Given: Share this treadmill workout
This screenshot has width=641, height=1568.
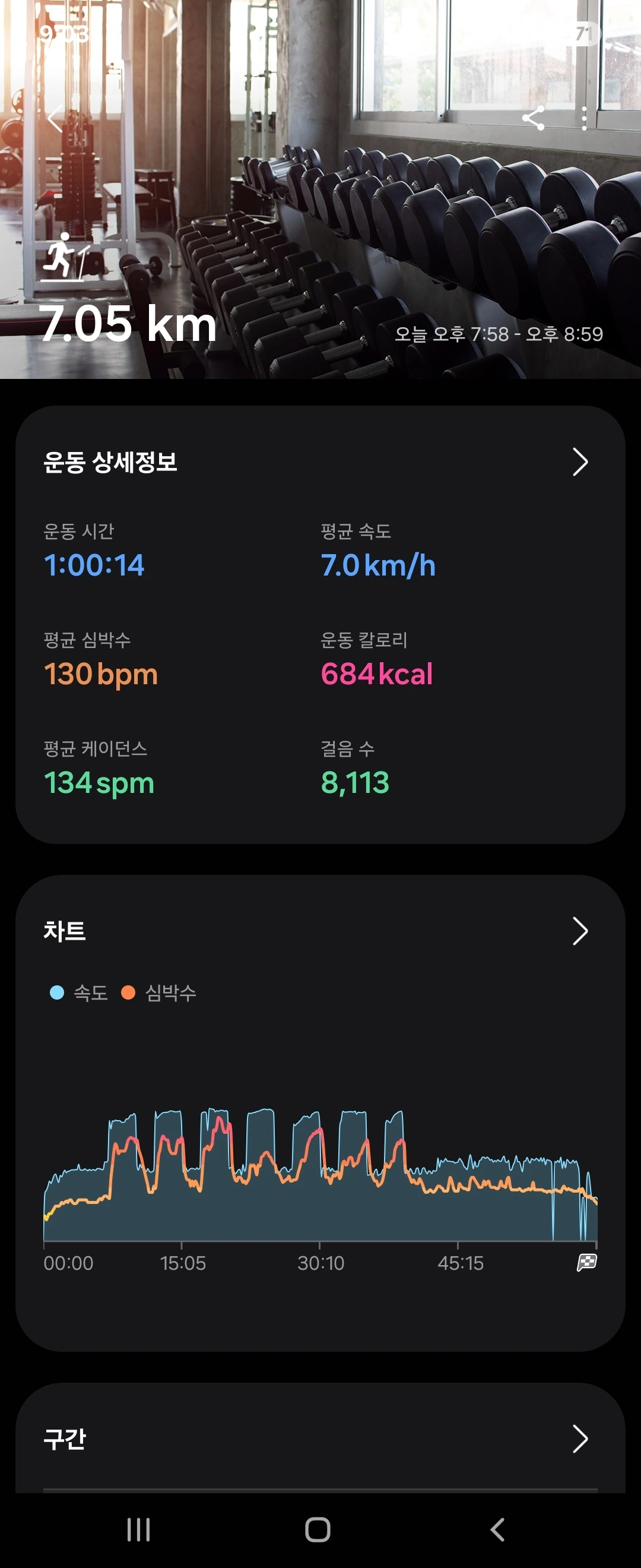Looking at the screenshot, I should point(534,118).
